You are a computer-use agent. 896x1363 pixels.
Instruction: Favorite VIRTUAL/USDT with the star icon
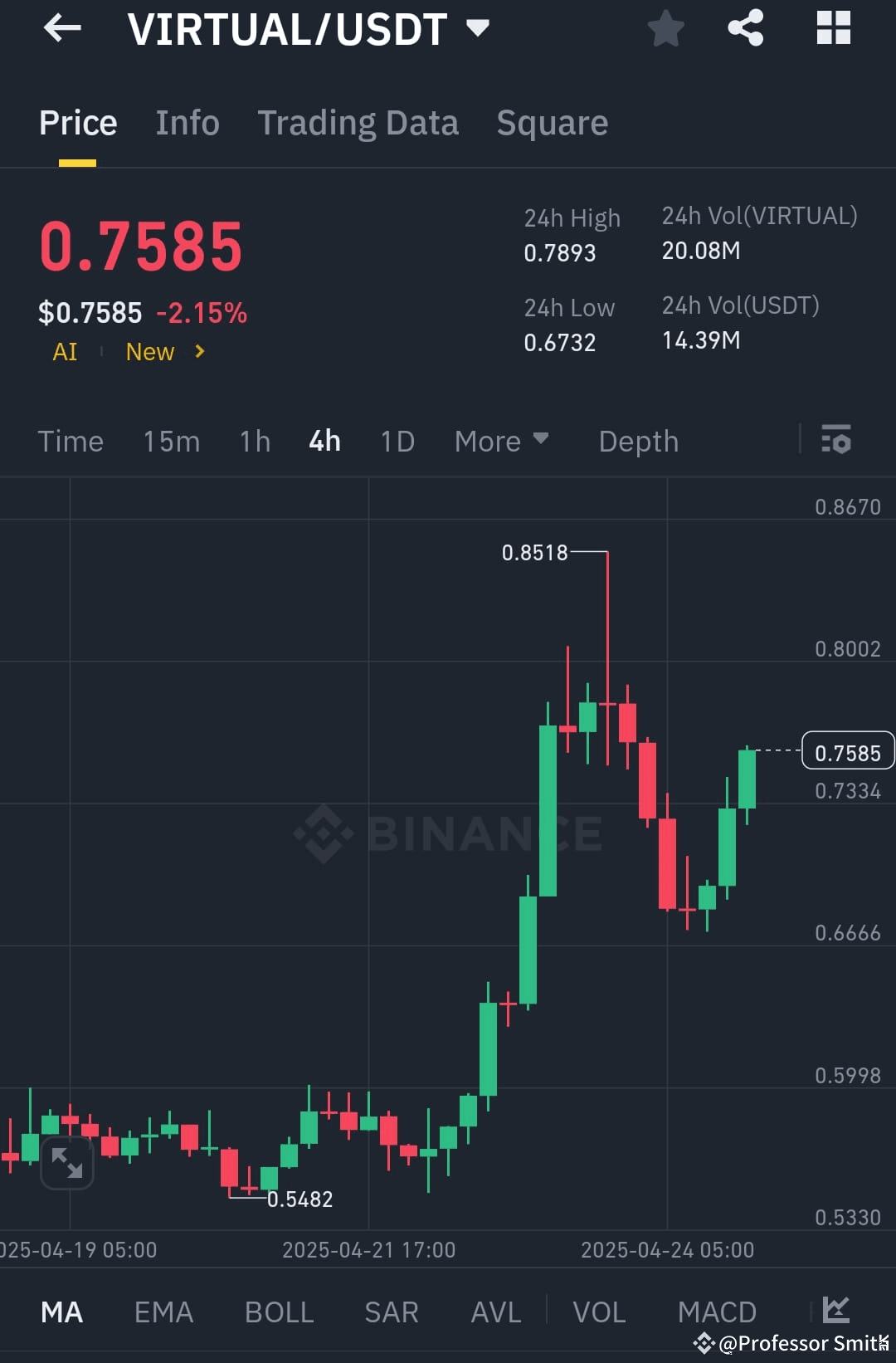(x=665, y=28)
